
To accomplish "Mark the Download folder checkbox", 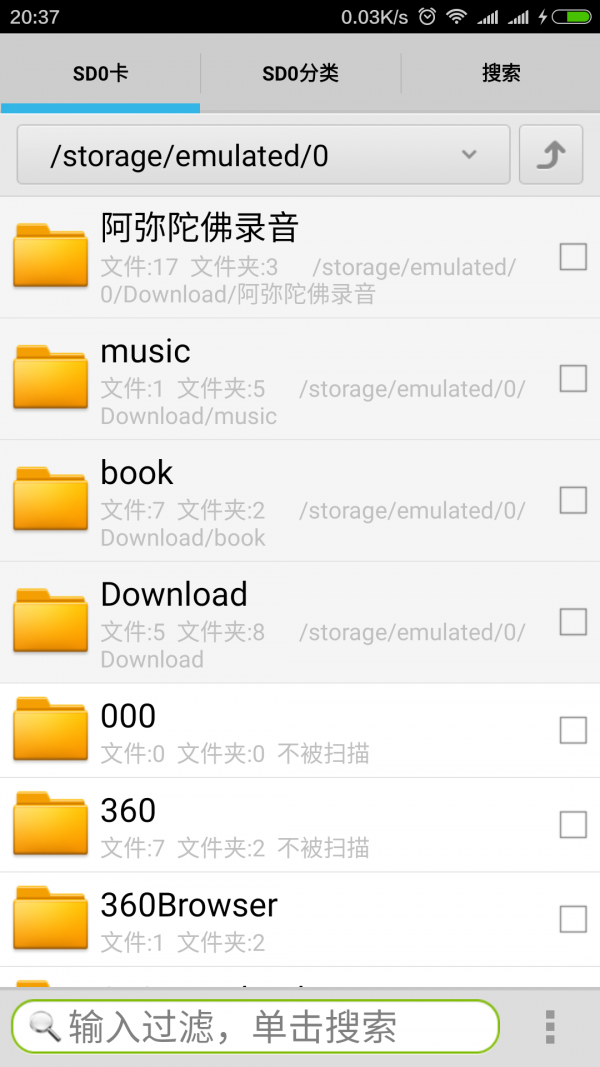I will [573, 622].
